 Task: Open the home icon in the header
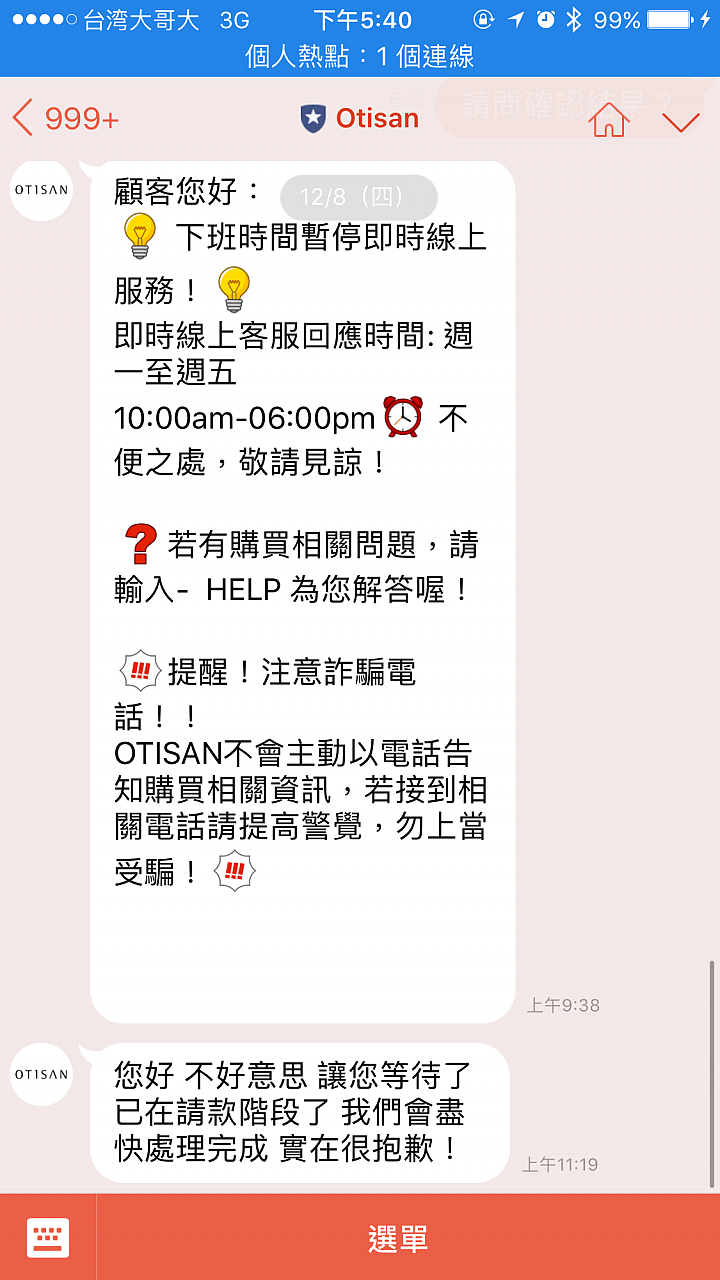click(610, 118)
